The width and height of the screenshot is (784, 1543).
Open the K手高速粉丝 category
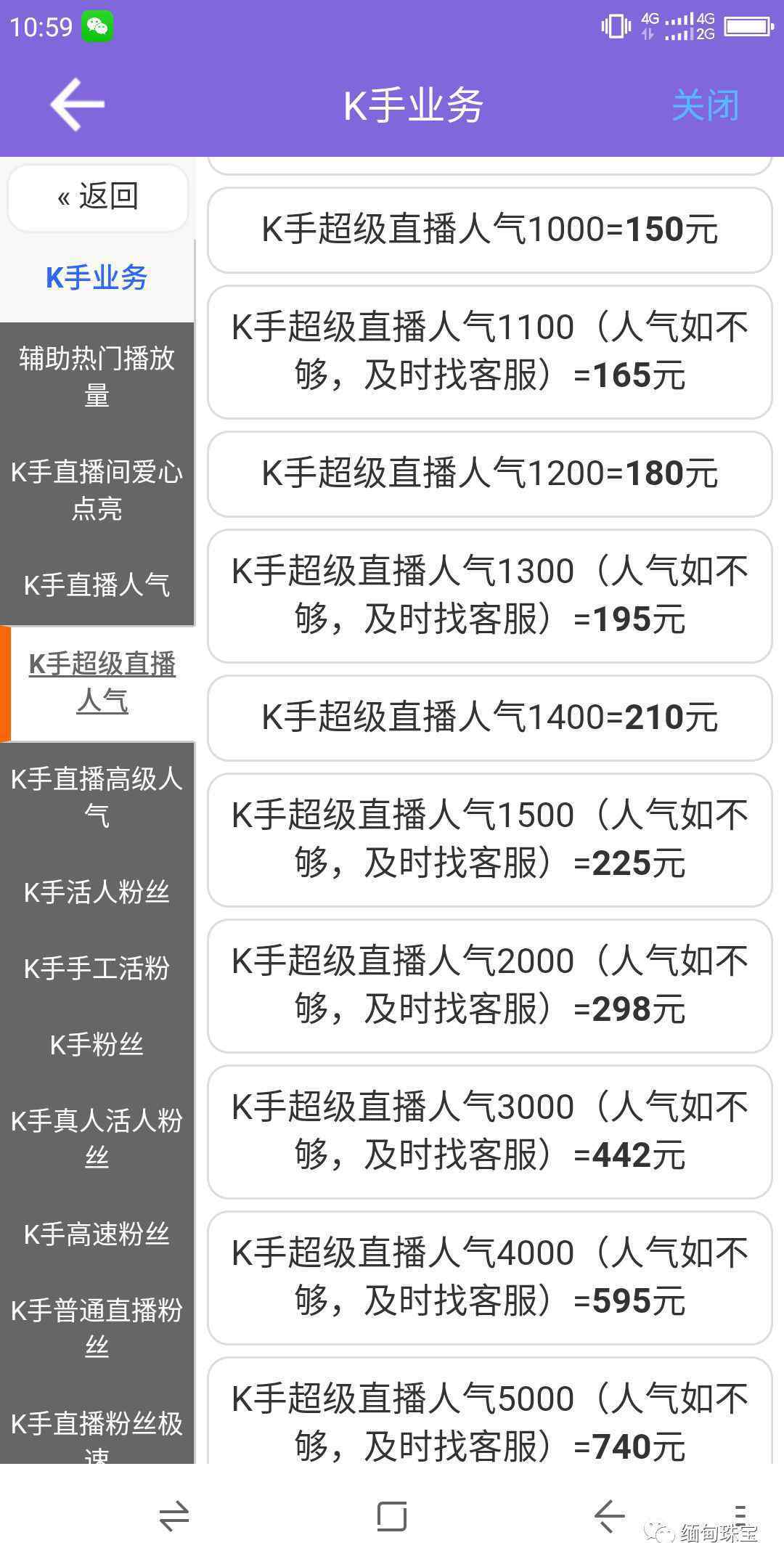click(x=97, y=1234)
